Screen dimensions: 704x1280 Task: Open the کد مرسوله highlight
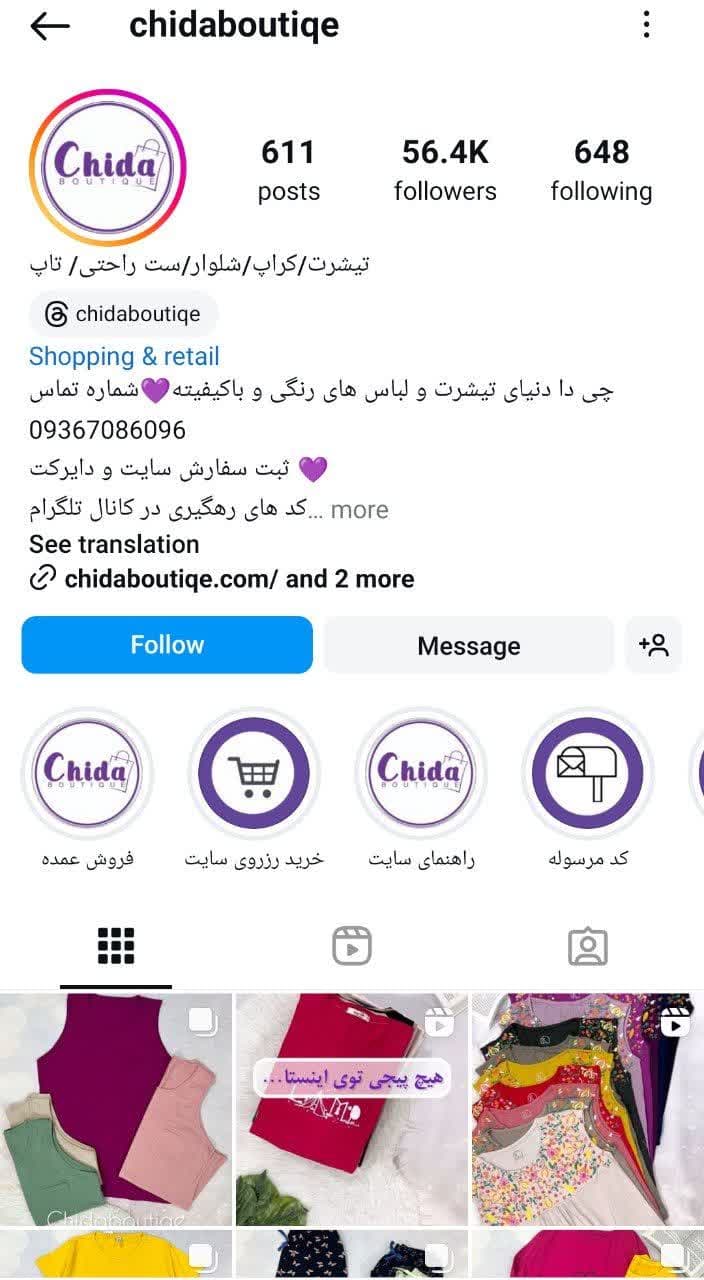click(588, 773)
